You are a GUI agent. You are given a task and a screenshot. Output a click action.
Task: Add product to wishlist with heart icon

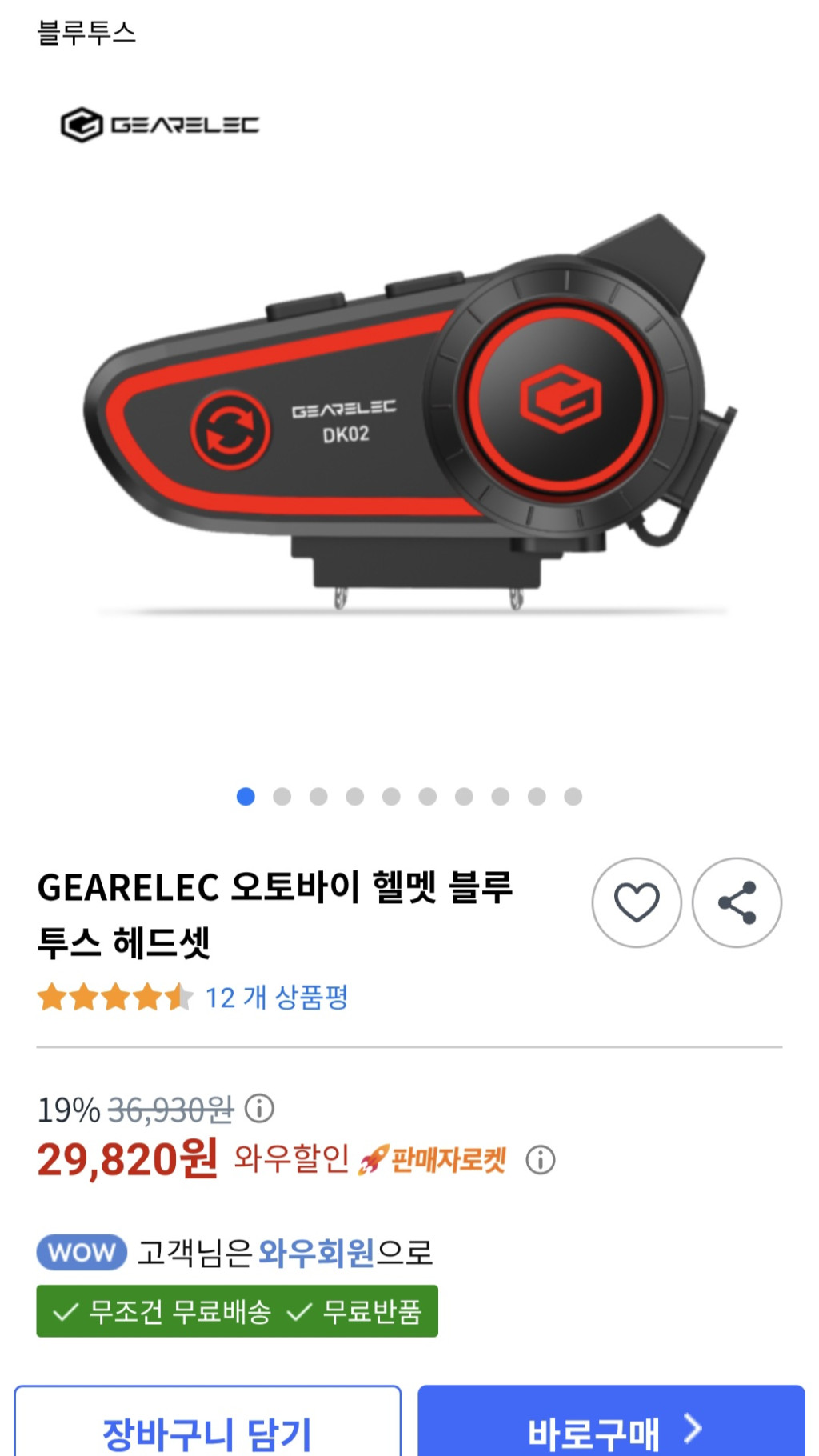click(637, 902)
